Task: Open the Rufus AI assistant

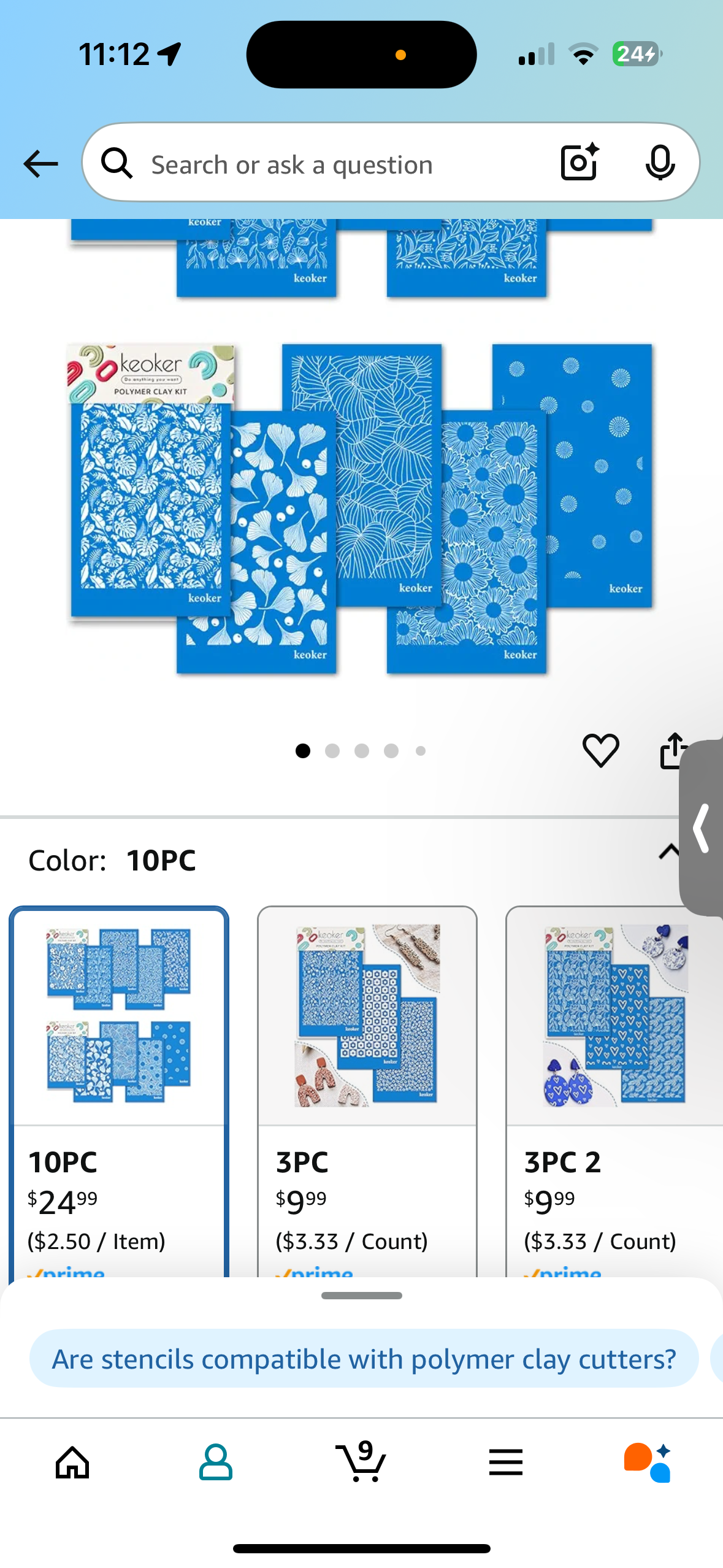Action: click(x=648, y=1462)
